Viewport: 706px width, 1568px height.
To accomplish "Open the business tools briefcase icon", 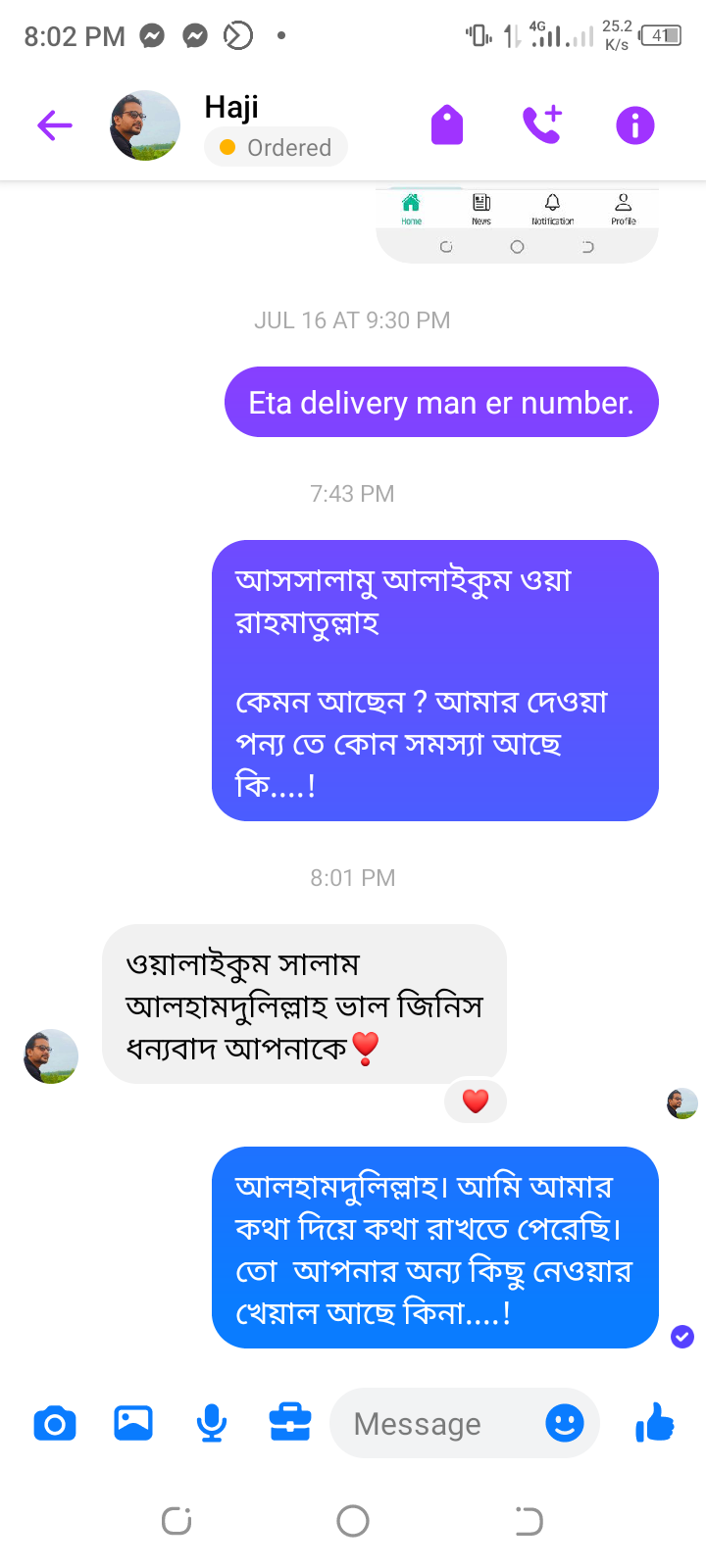I will click(290, 1423).
